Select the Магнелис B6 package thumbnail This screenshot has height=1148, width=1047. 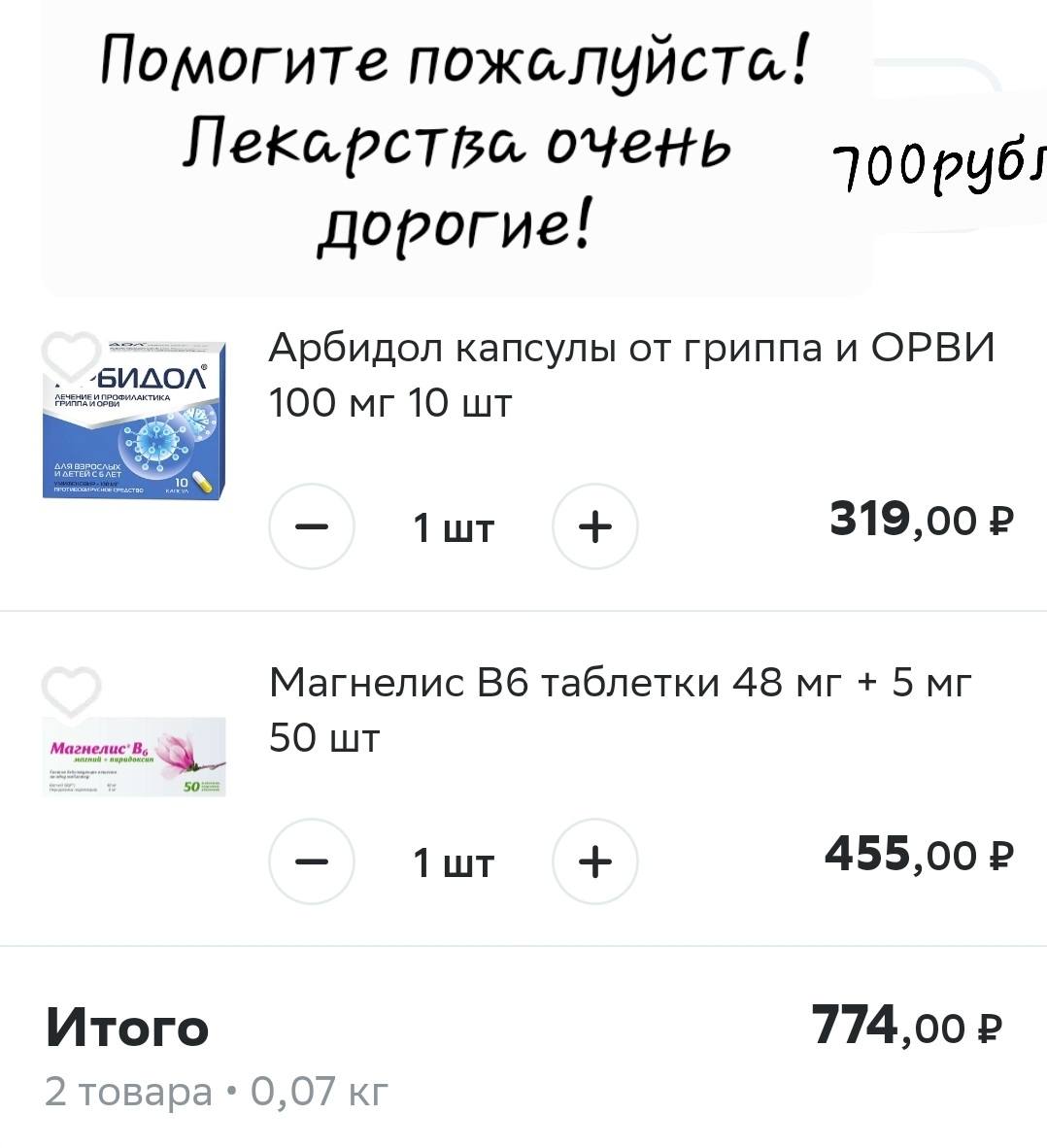tap(136, 758)
